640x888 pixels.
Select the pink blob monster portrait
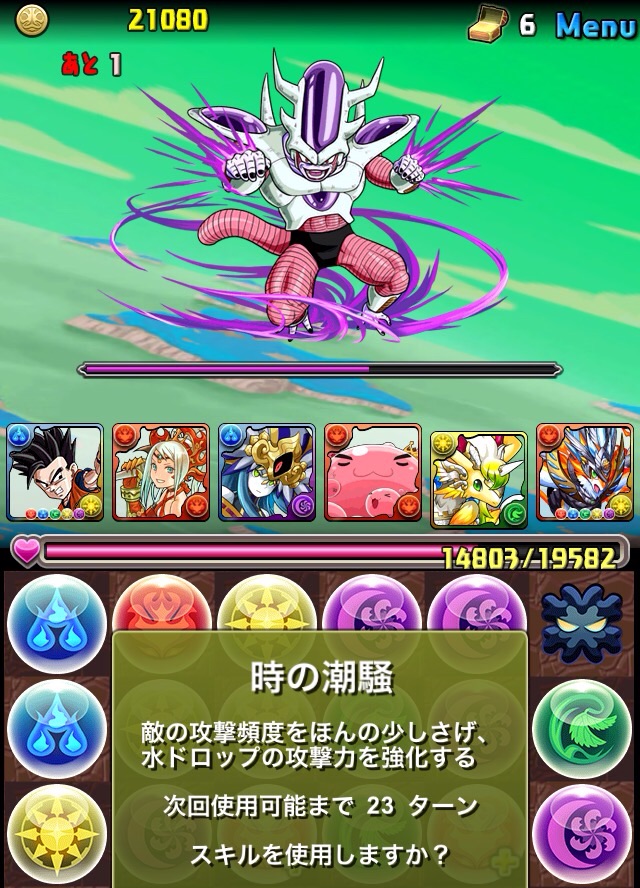tap(372, 472)
